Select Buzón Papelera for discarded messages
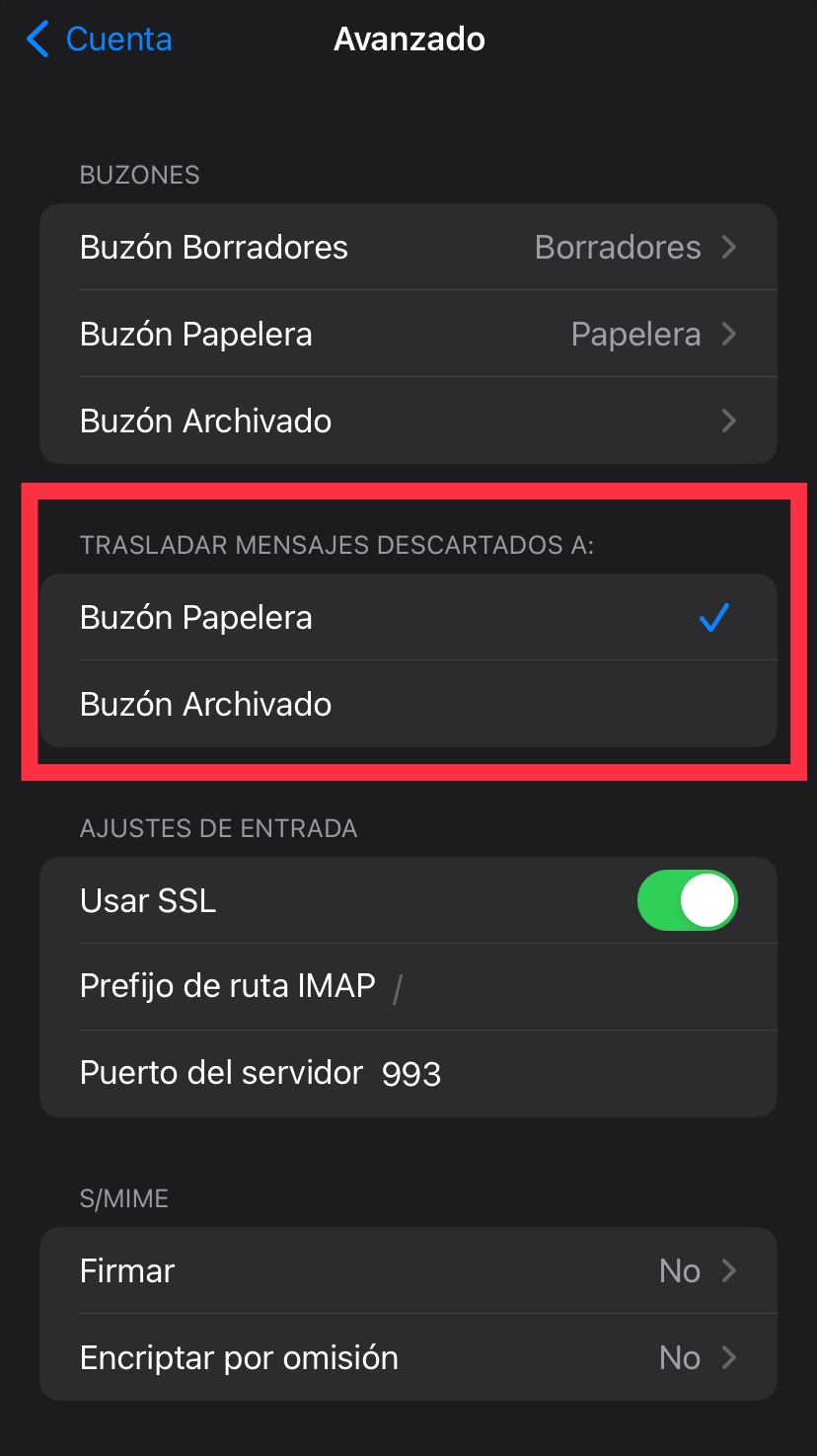817x1456 pixels. (408, 618)
